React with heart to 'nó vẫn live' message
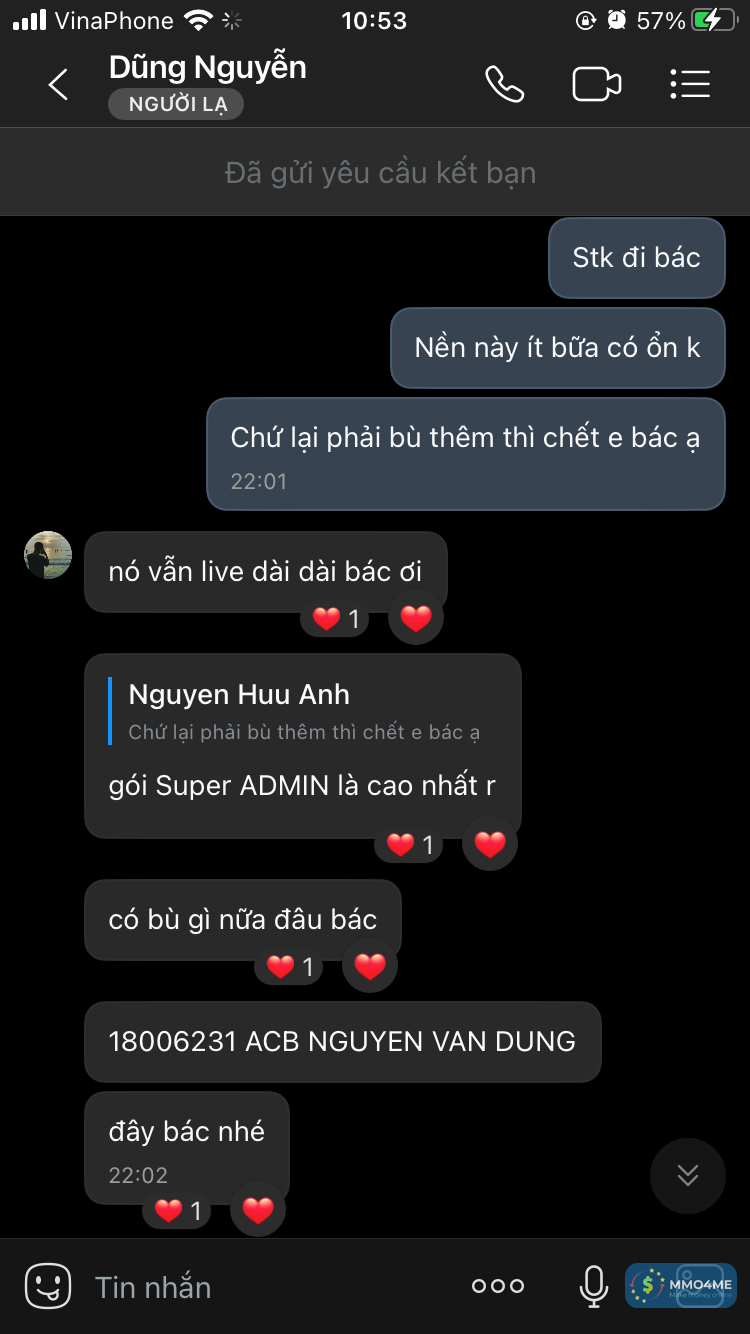The height and width of the screenshot is (1334, 750). point(416,619)
